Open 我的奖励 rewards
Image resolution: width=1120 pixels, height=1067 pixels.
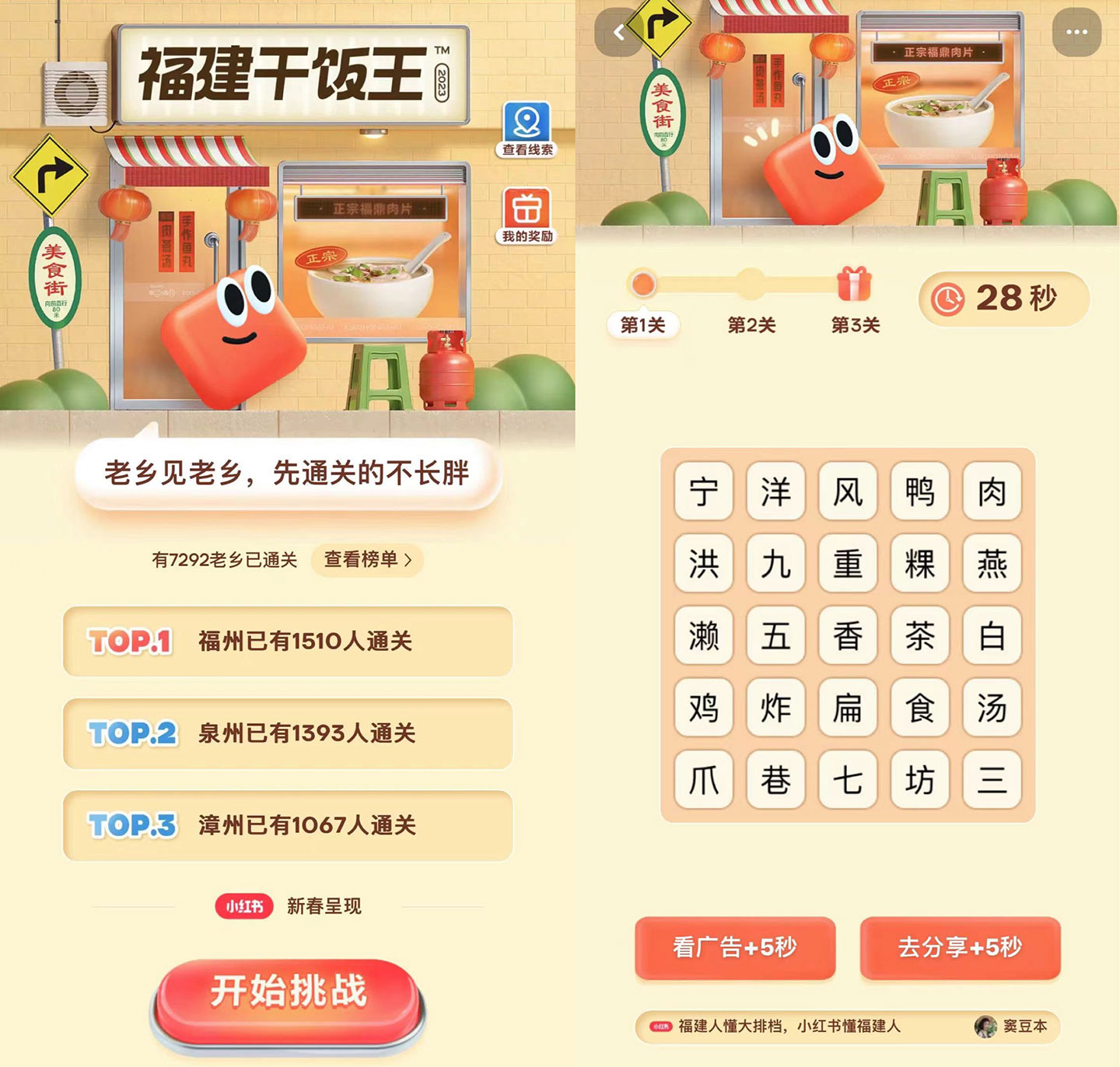pyautogui.click(x=527, y=215)
